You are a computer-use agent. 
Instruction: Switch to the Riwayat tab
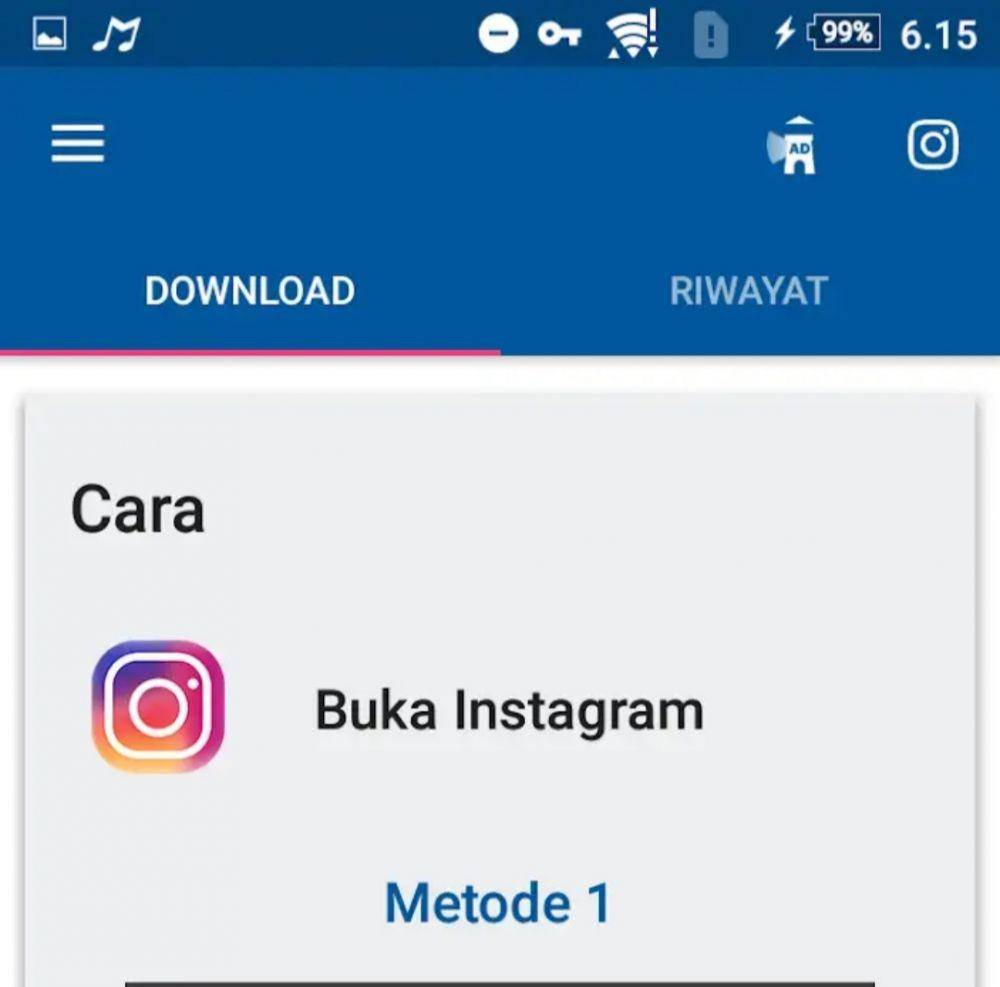(x=748, y=291)
